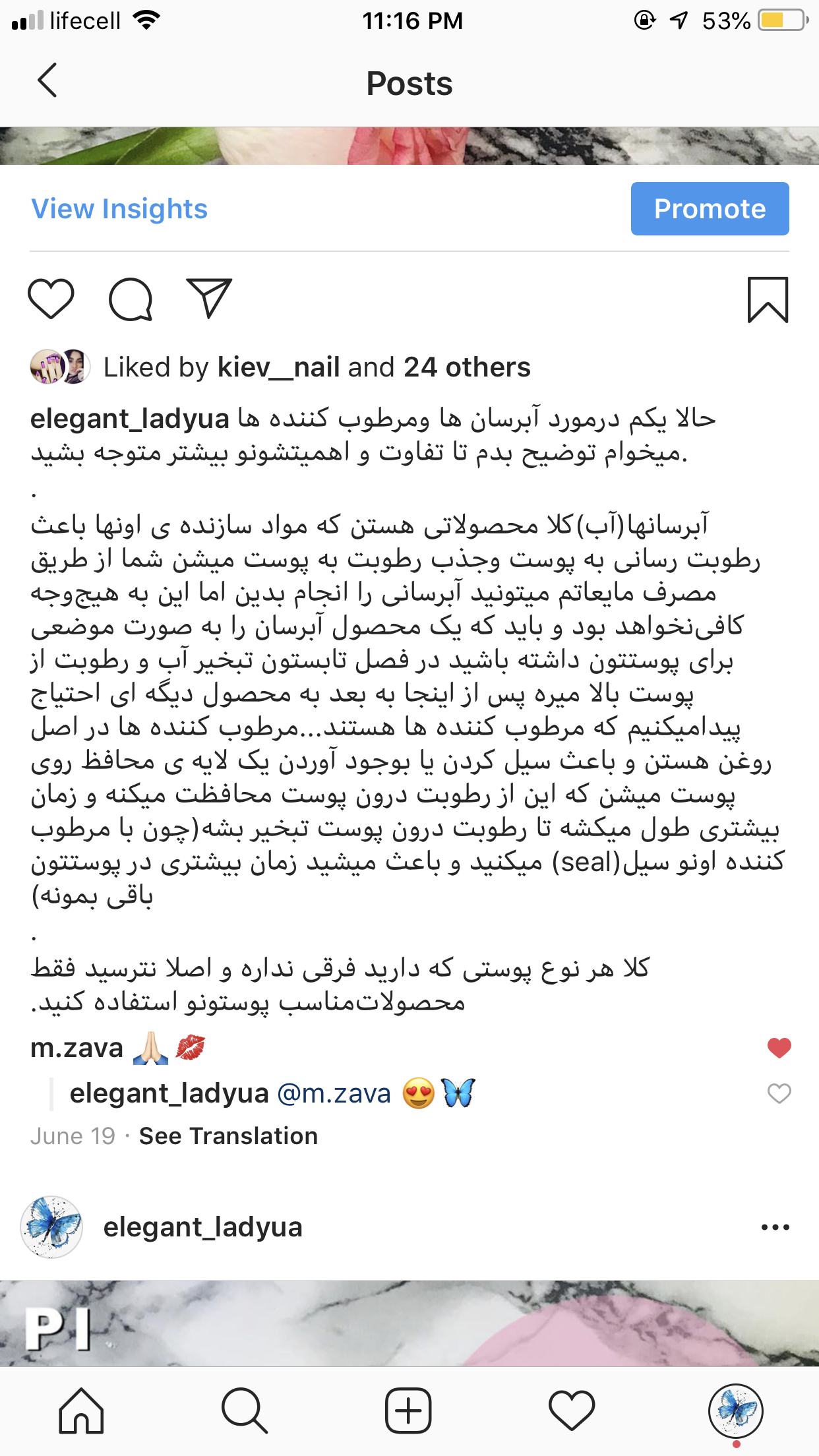
Task: Tap the @m.zava mention in the reply
Action: (x=334, y=1094)
